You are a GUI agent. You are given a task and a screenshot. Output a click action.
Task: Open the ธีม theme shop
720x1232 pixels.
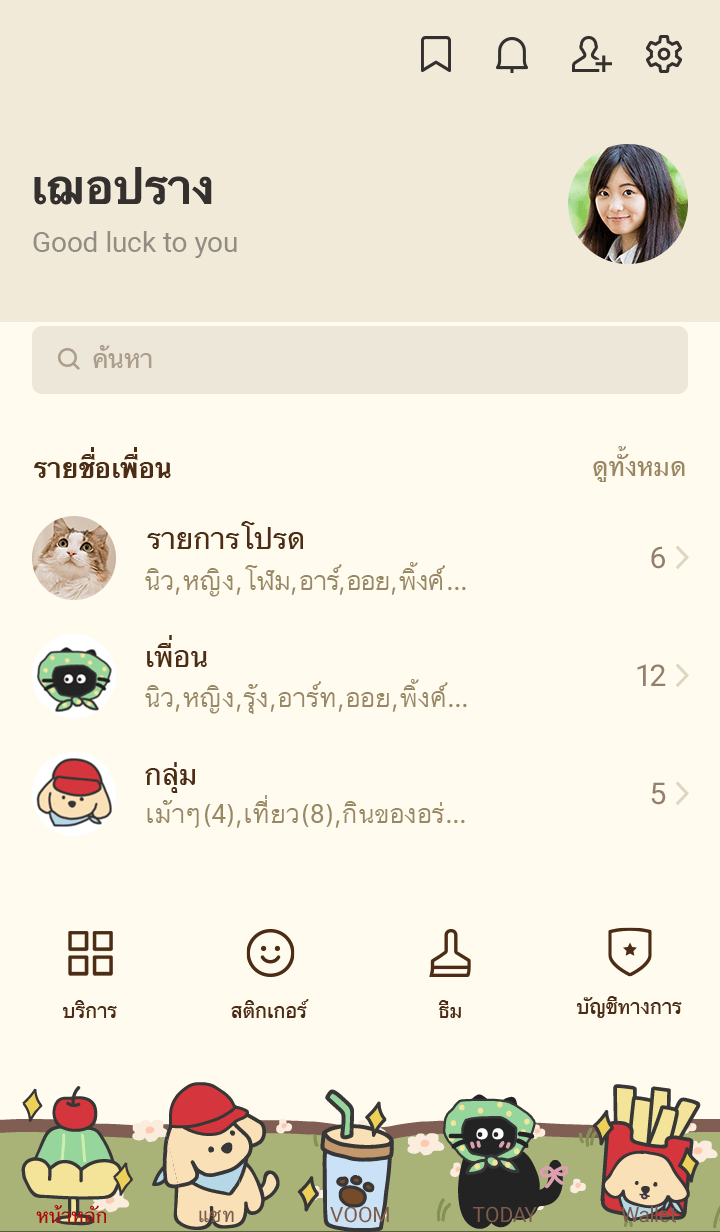(x=450, y=973)
